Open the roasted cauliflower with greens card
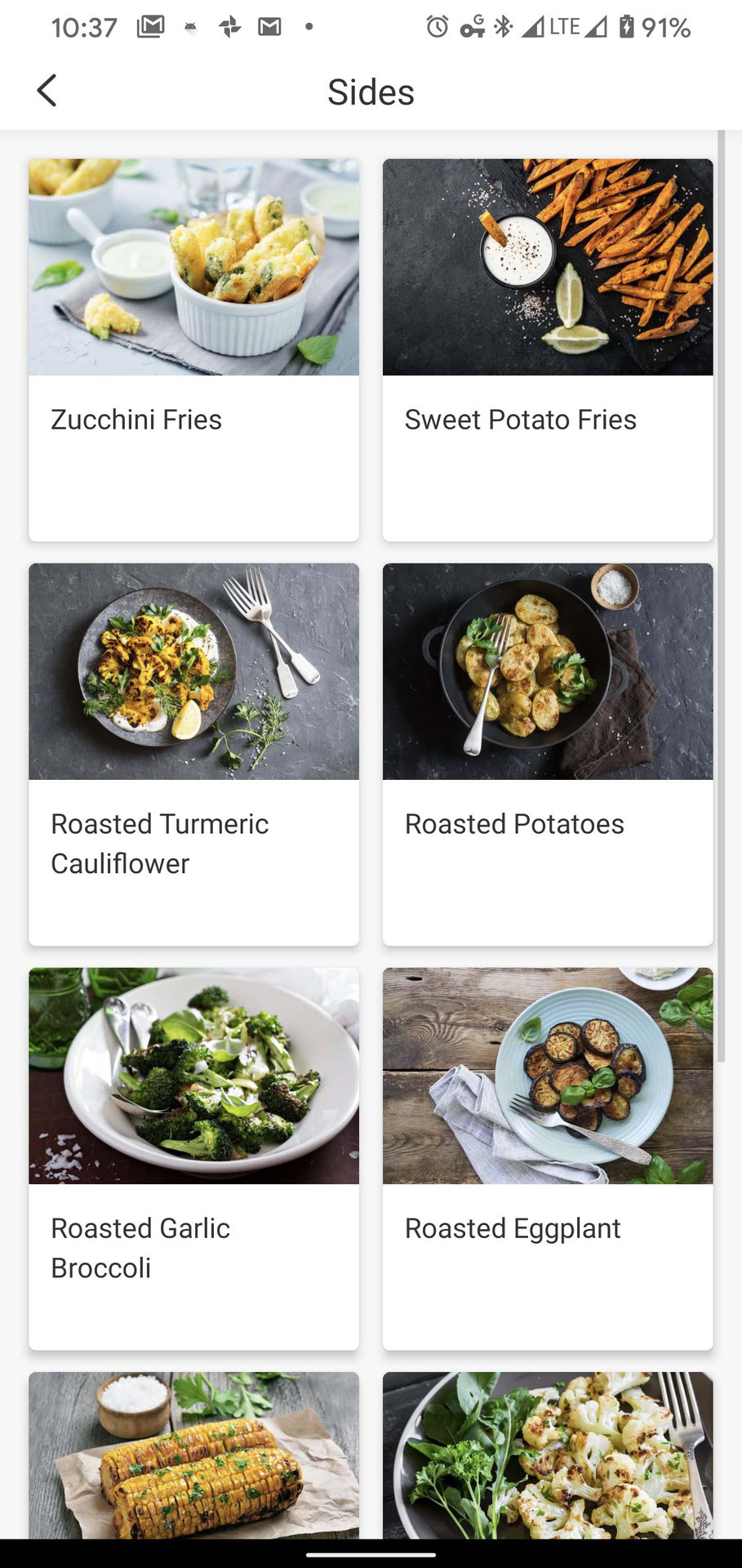 547,1455
